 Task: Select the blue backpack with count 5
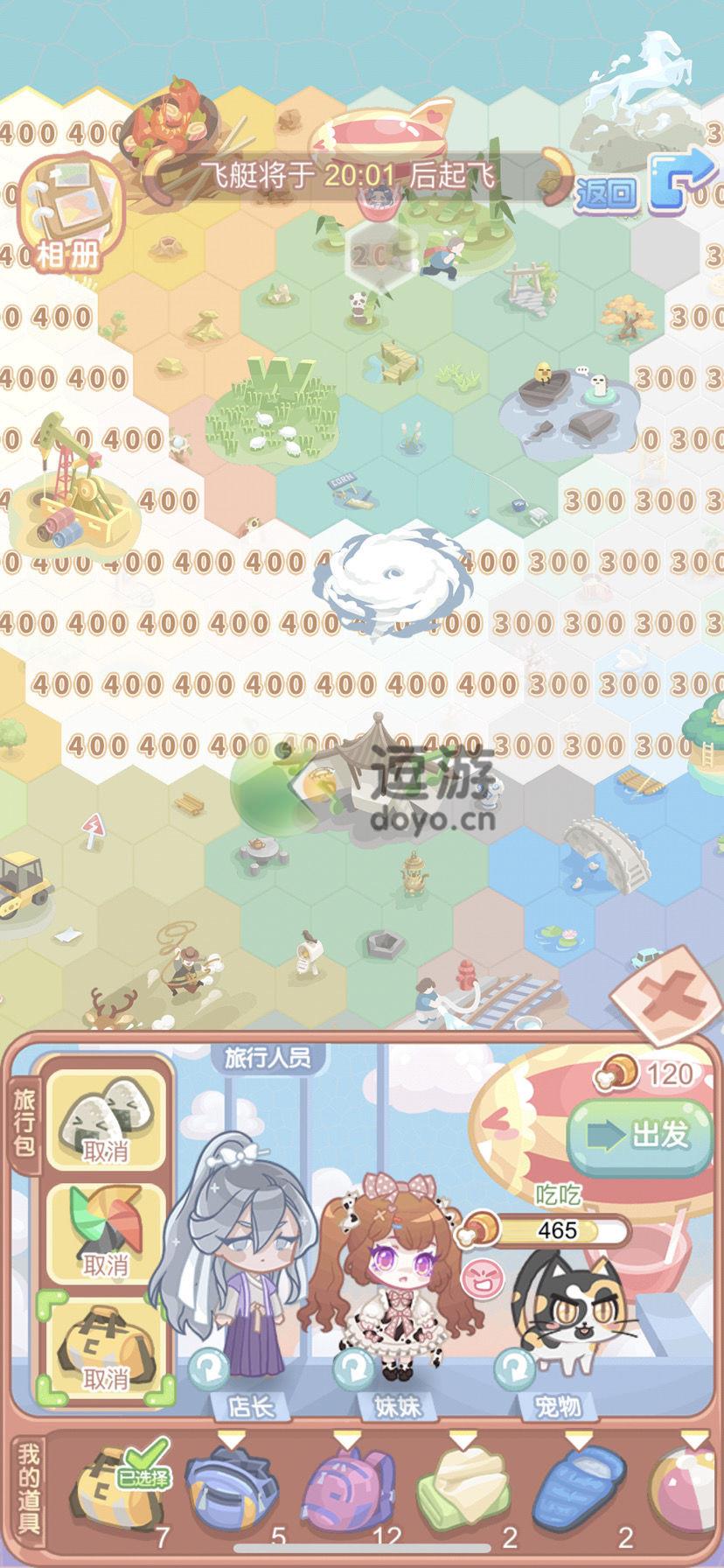pos(232,1489)
